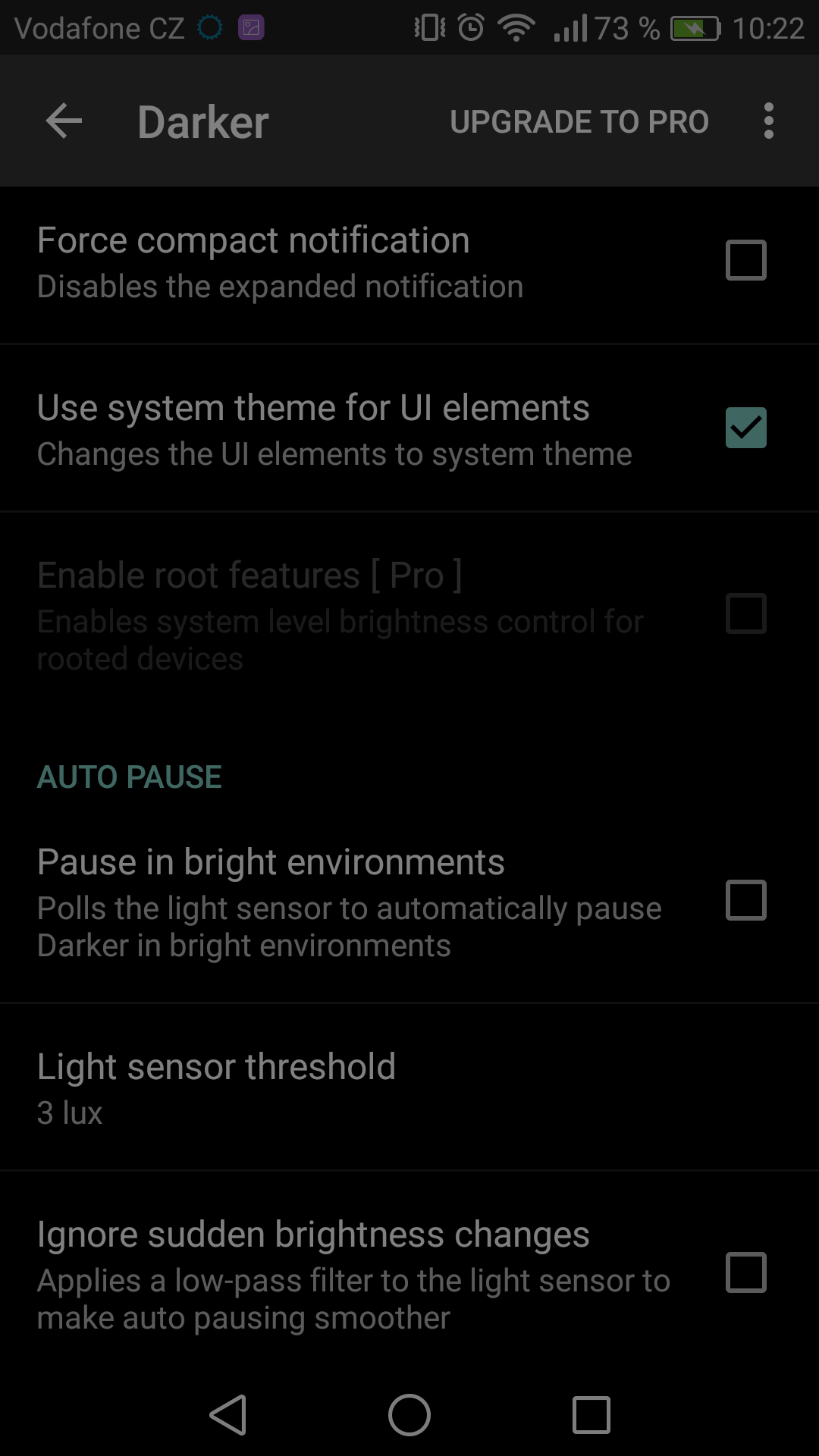Viewport: 819px width, 1456px height.
Task: Tap Upgrade to Pro
Action: [x=579, y=121]
